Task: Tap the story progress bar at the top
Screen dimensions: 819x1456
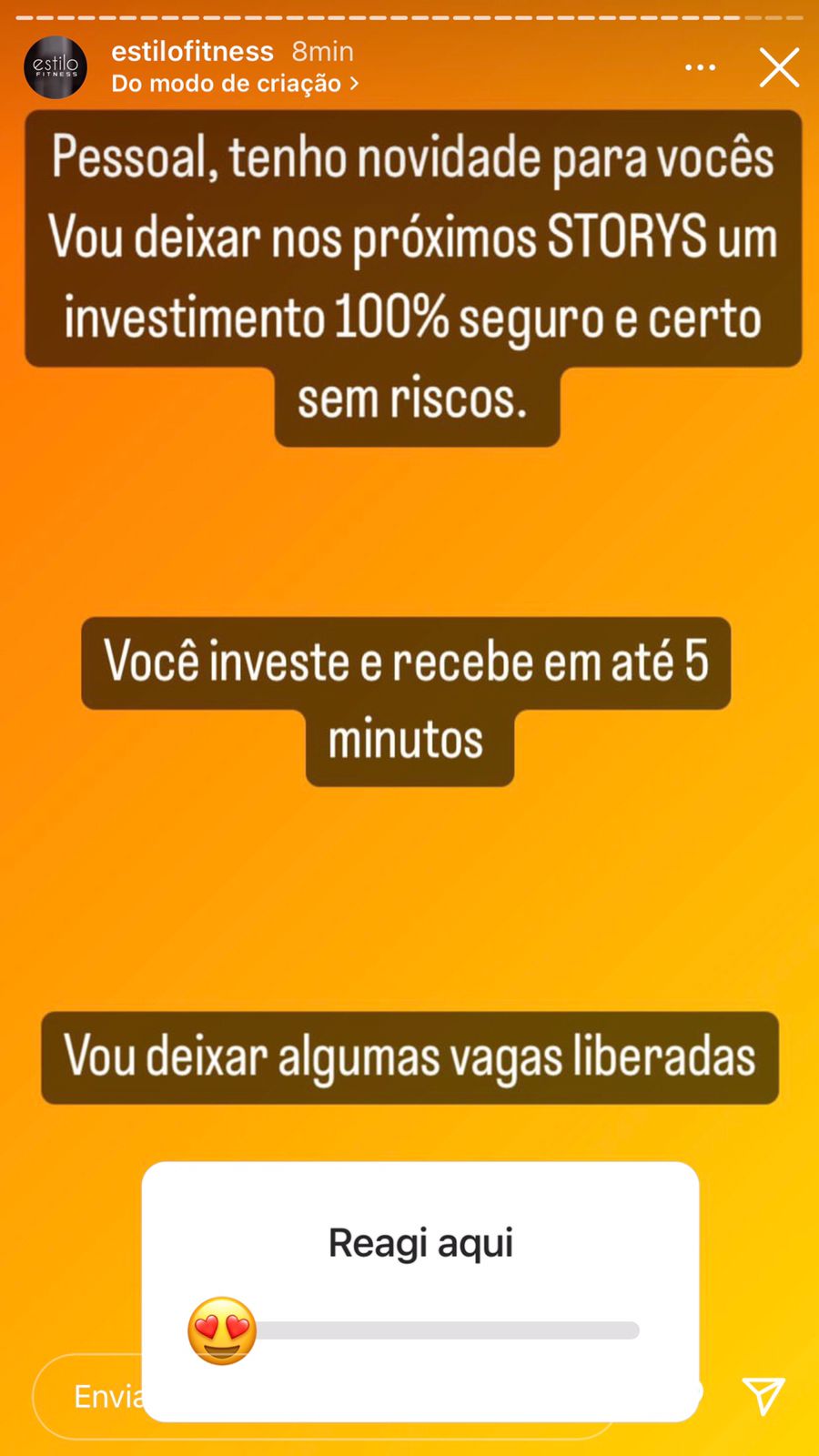Action: click(409, 13)
